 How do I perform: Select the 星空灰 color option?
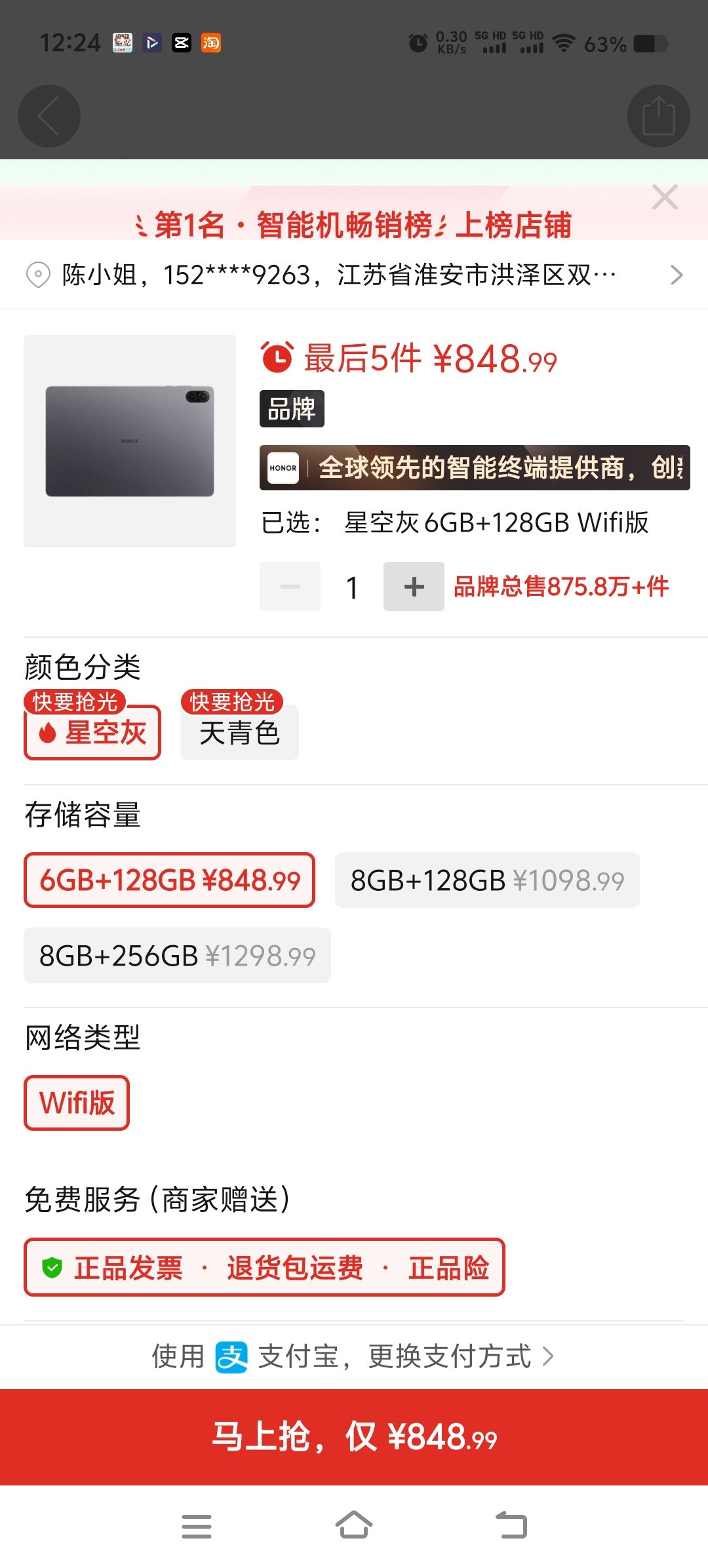(x=92, y=732)
